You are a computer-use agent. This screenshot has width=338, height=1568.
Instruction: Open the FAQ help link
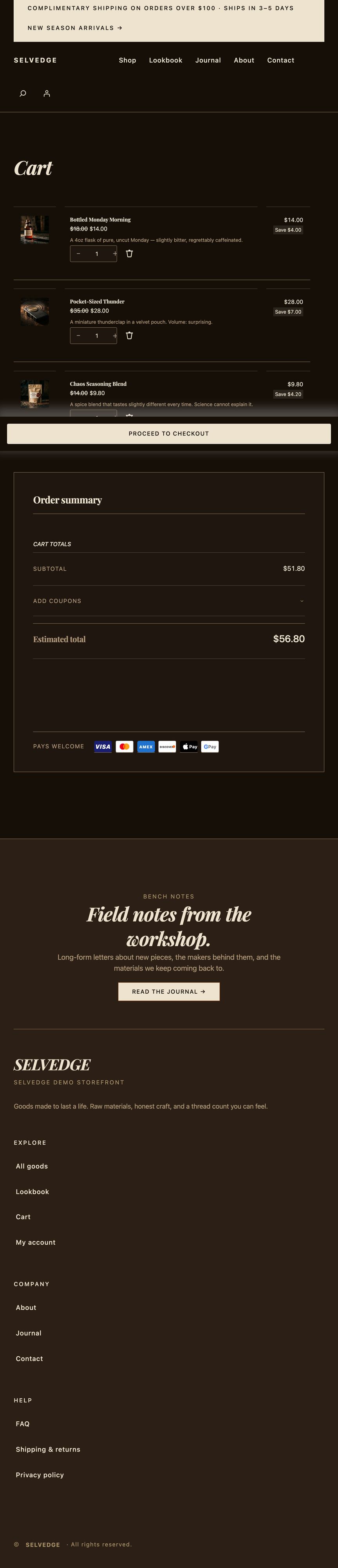tap(22, 1424)
